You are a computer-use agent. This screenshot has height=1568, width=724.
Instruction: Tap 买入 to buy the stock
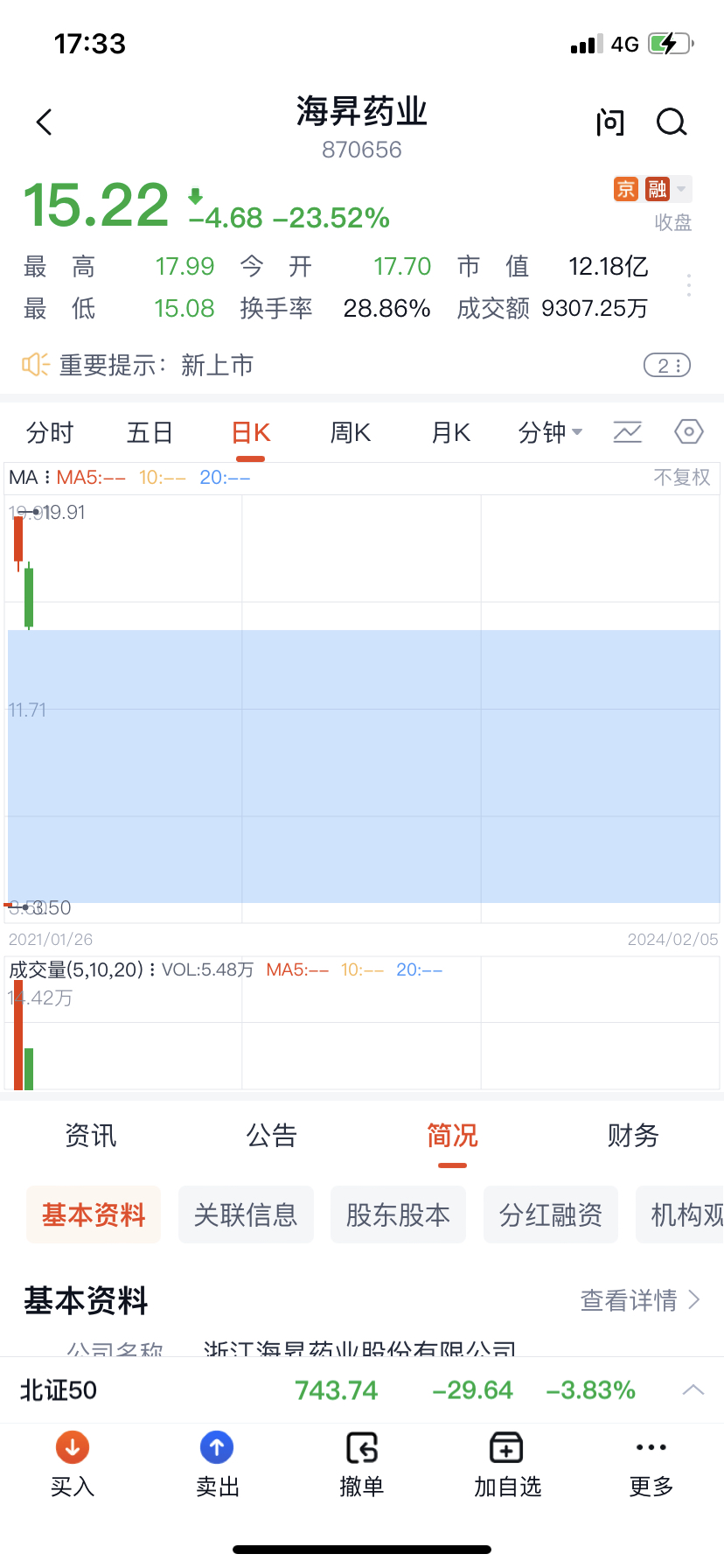(x=73, y=1465)
